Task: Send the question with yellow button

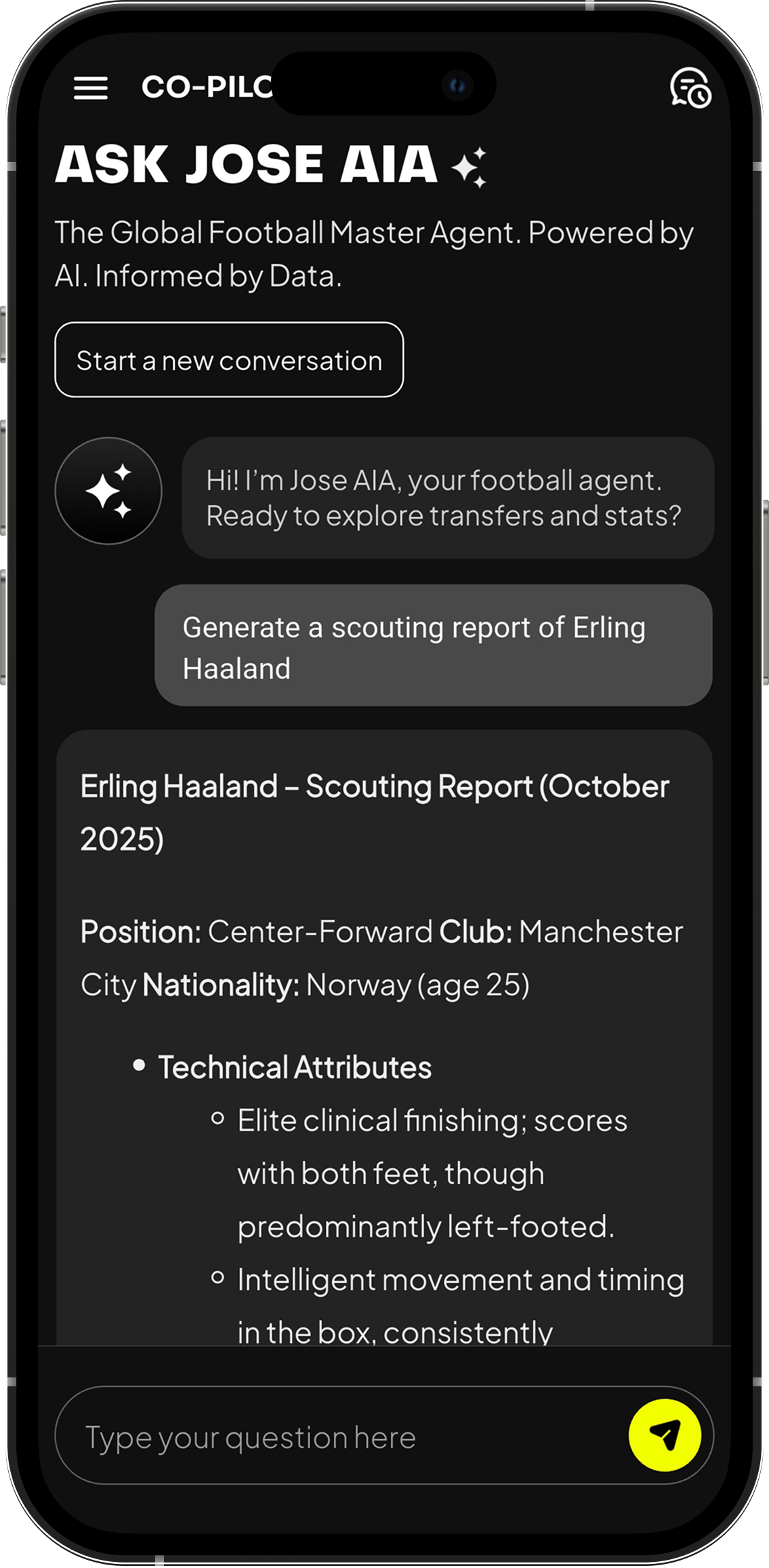Action: pos(664,1435)
